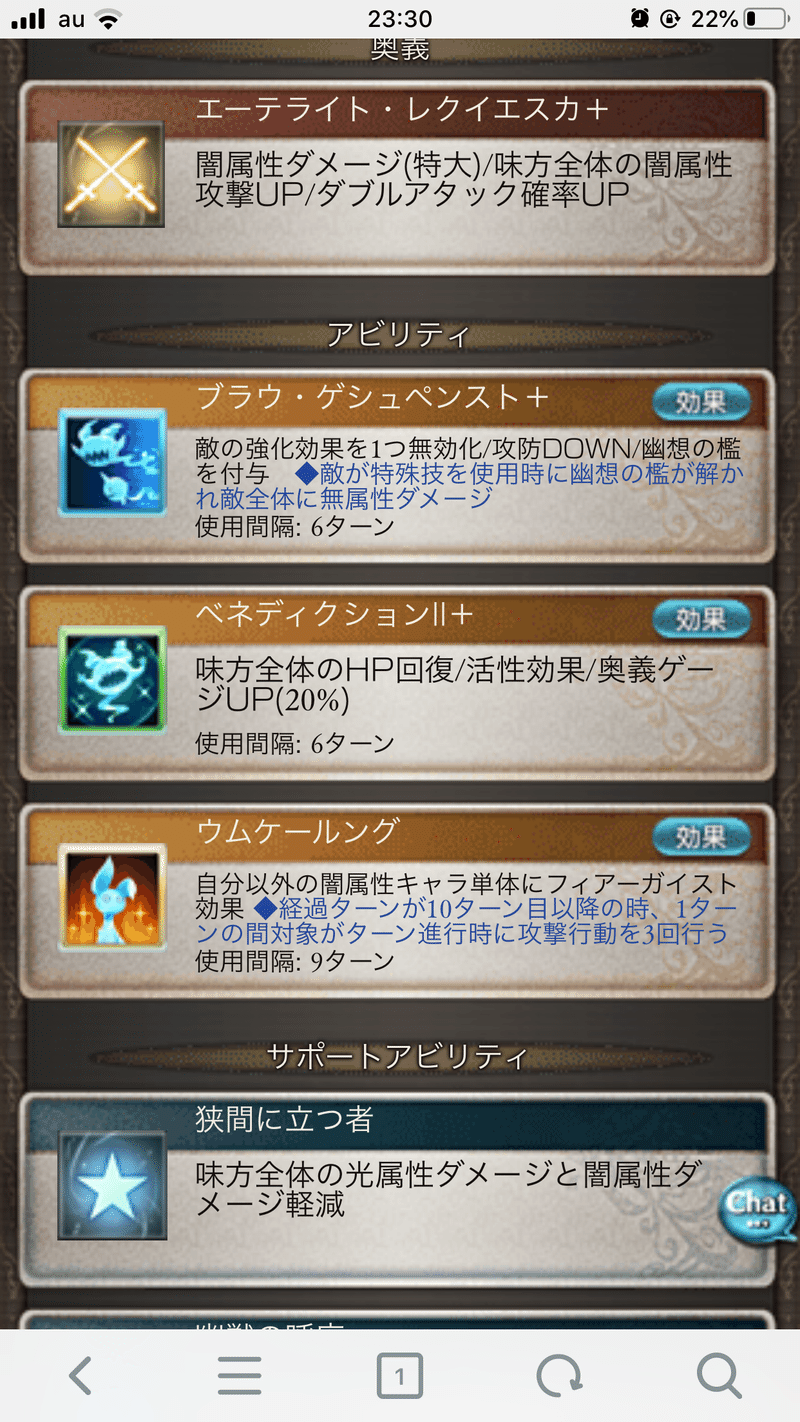Screen dimensions: 800x1422
Task: Open the Chat bubble
Action: click(757, 1205)
